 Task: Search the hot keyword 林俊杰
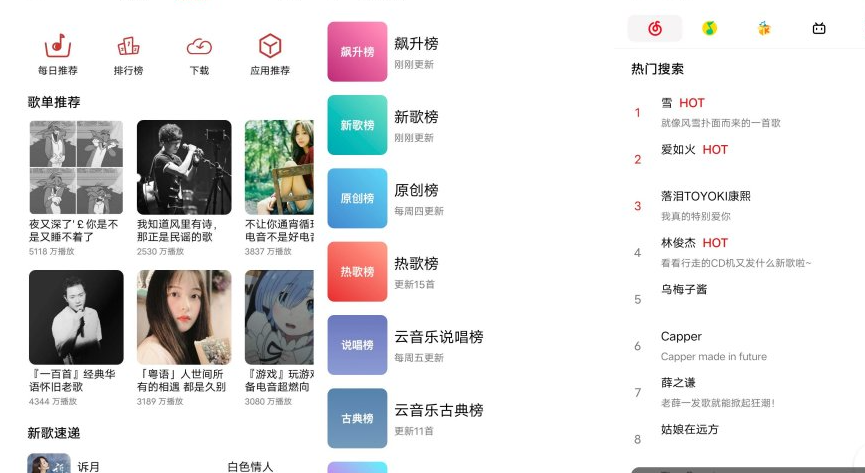point(678,243)
